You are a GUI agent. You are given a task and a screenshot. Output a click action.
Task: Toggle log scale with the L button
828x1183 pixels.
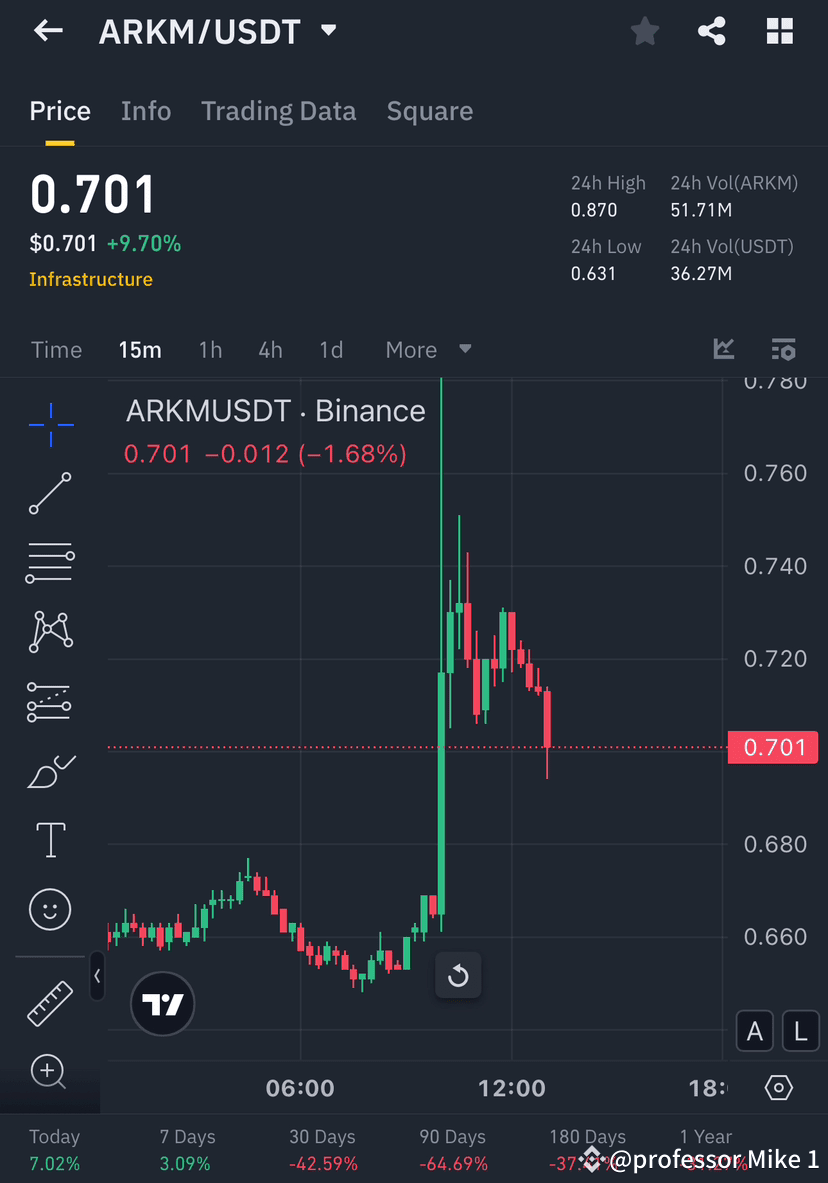(800, 1031)
